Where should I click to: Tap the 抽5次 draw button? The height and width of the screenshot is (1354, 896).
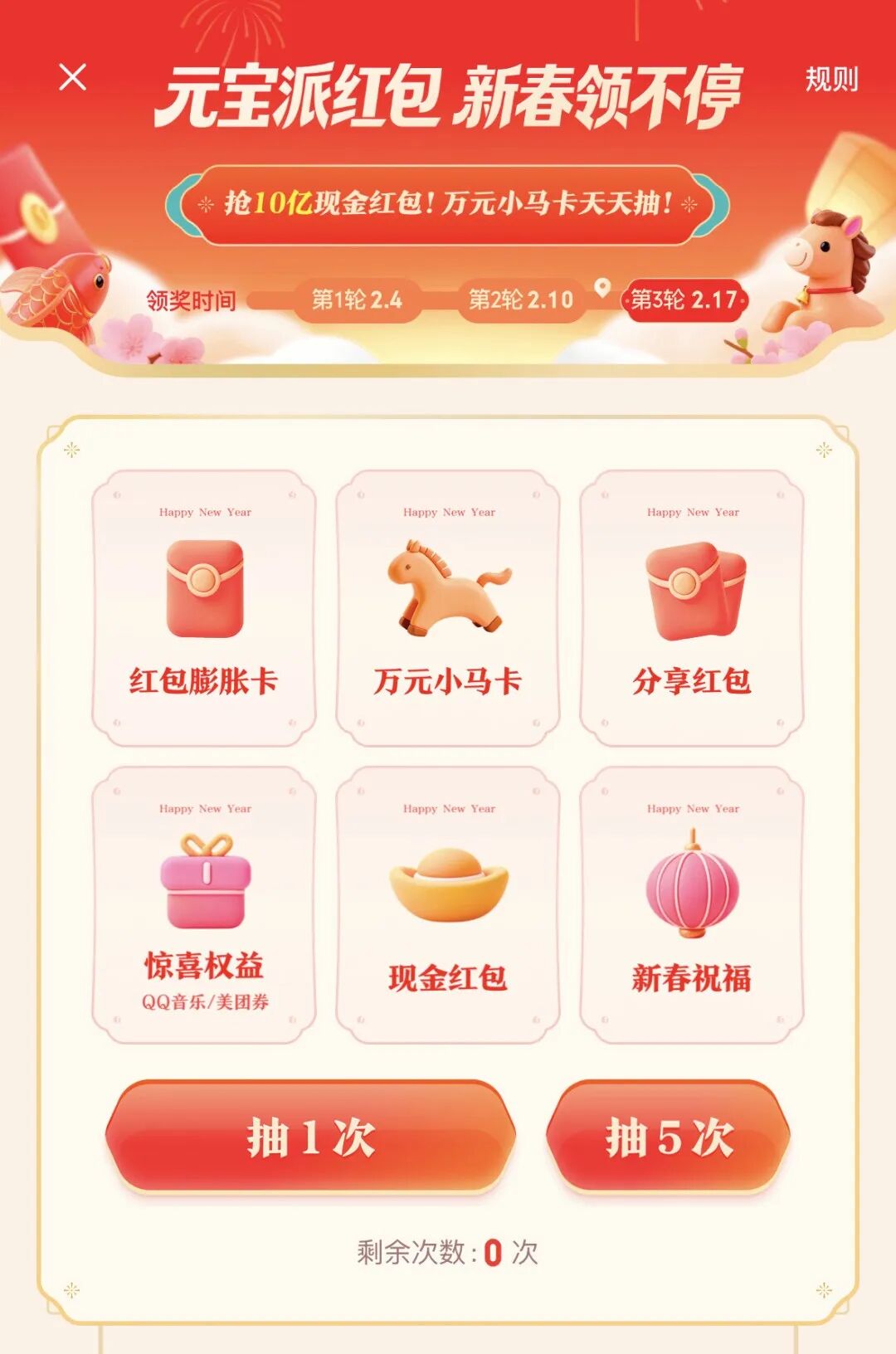pyautogui.click(x=669, y=1137)
